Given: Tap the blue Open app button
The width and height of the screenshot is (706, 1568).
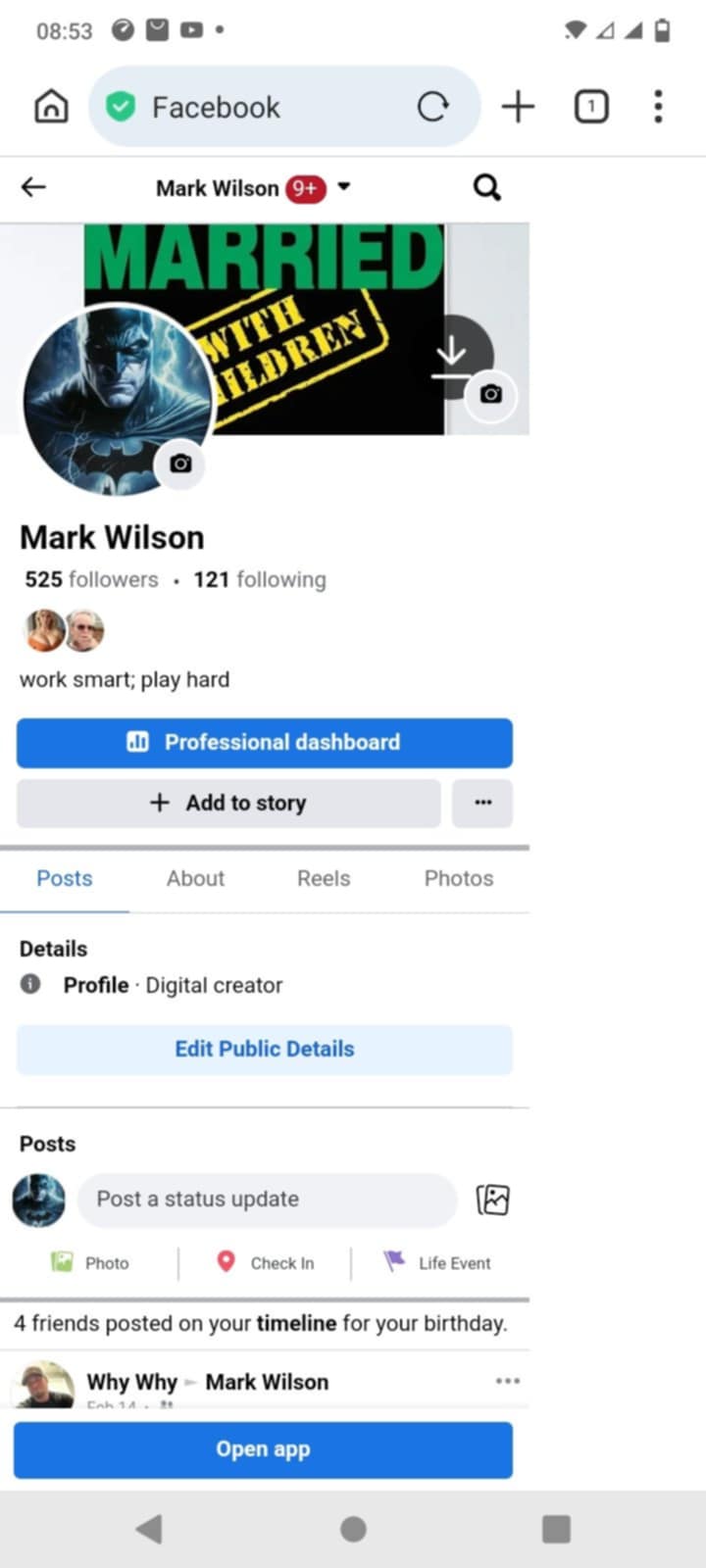Looking at the screenshot, I should tap(263, 1449).
